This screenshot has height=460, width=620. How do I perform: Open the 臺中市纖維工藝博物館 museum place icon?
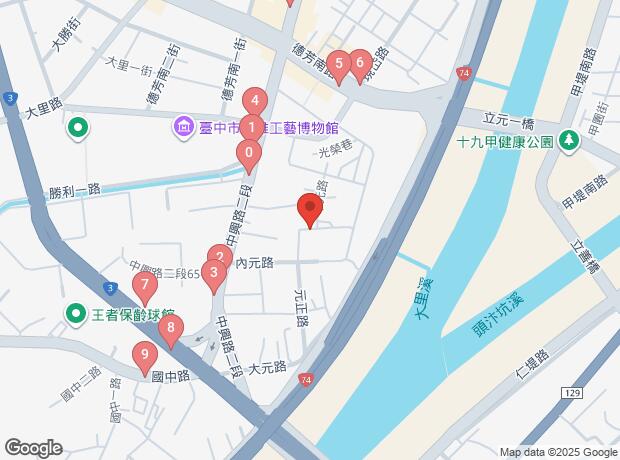click(x=184, y=128)
